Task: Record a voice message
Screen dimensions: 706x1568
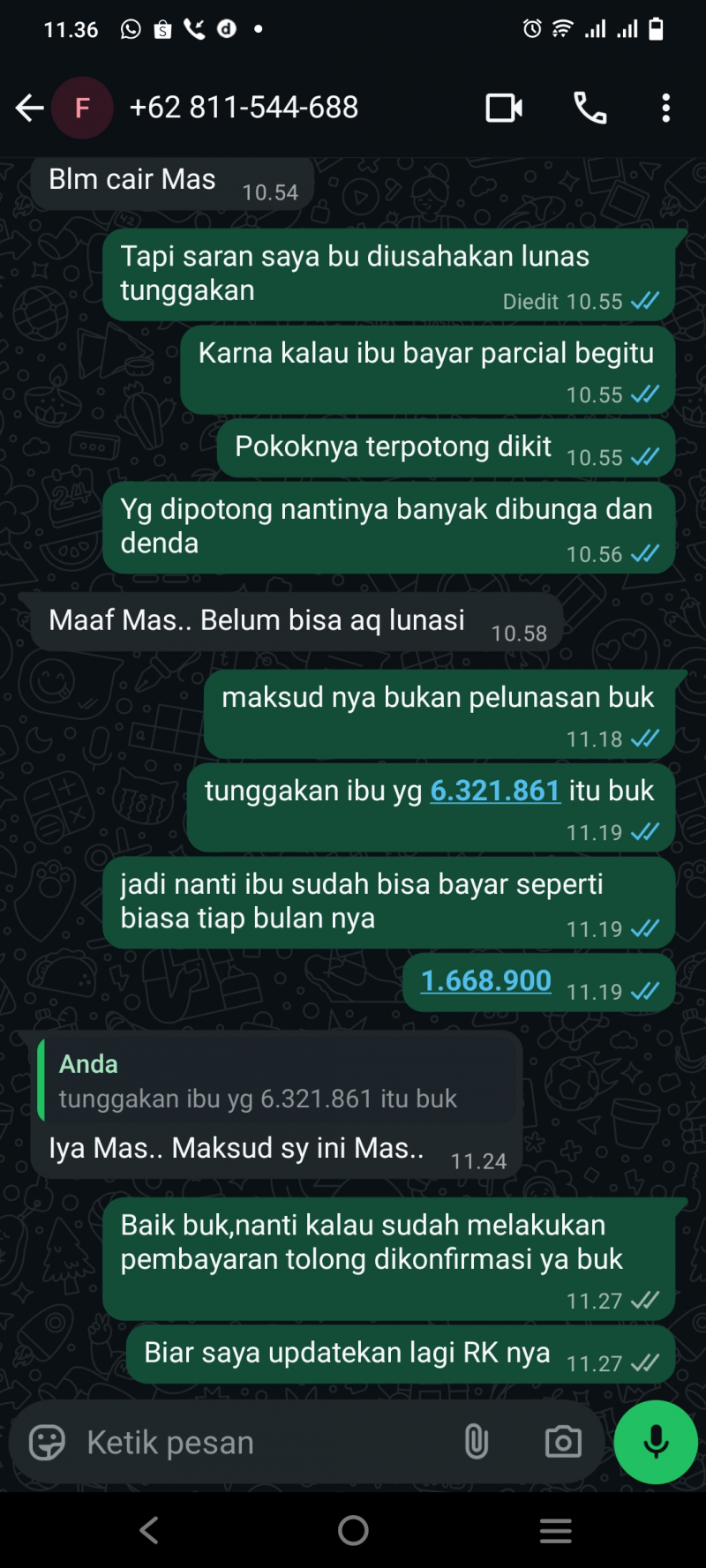Action: coord(655,1442)
